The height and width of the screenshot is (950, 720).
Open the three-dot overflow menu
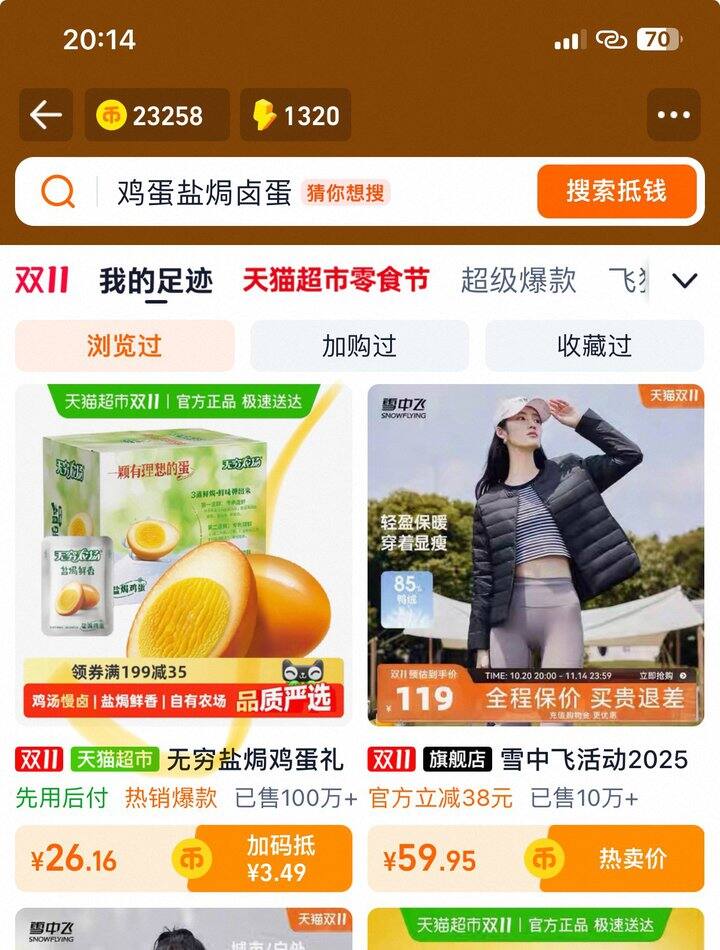(x=673, y=115)
